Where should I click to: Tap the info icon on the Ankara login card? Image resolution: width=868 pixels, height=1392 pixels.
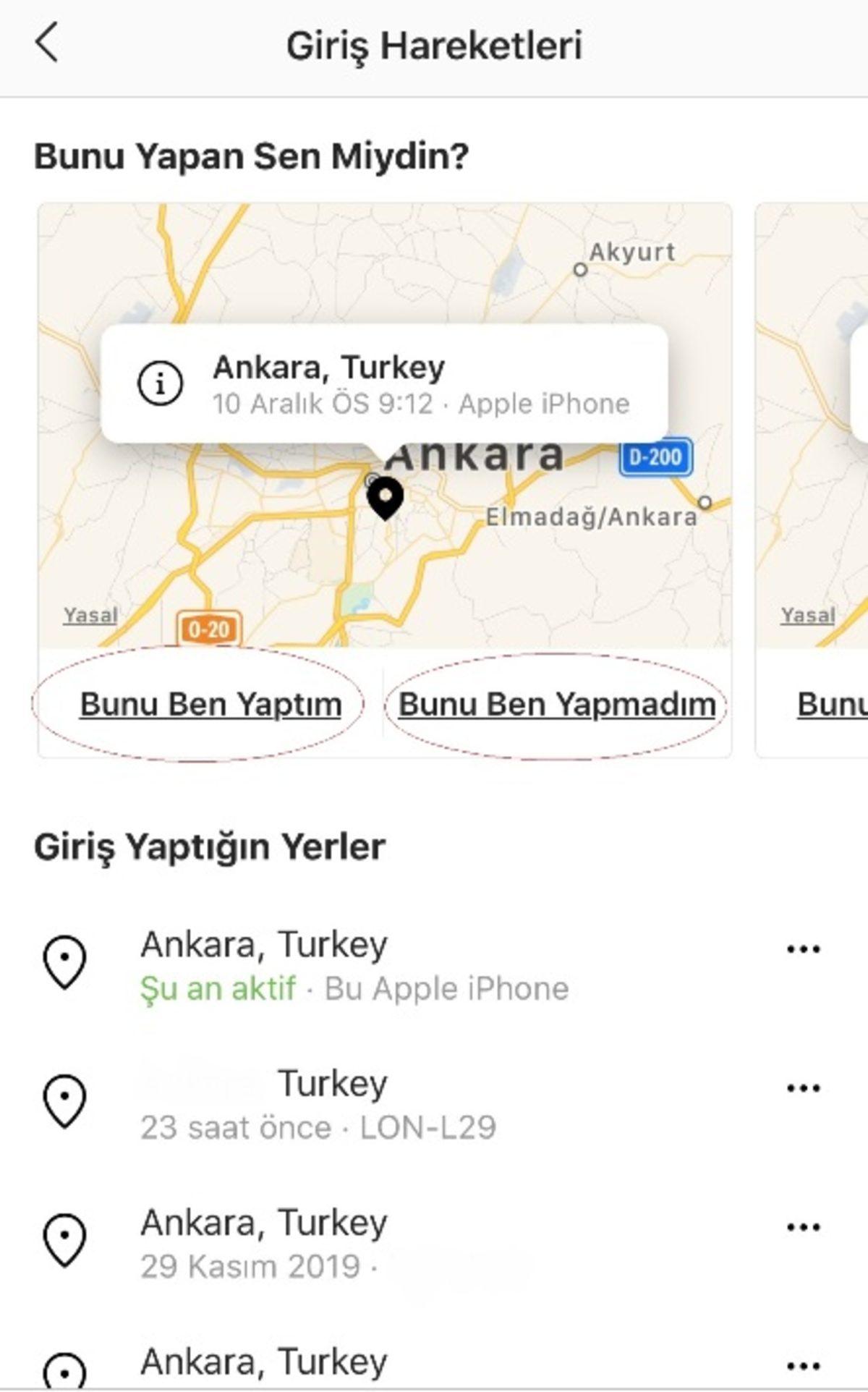tap(161, 384)
